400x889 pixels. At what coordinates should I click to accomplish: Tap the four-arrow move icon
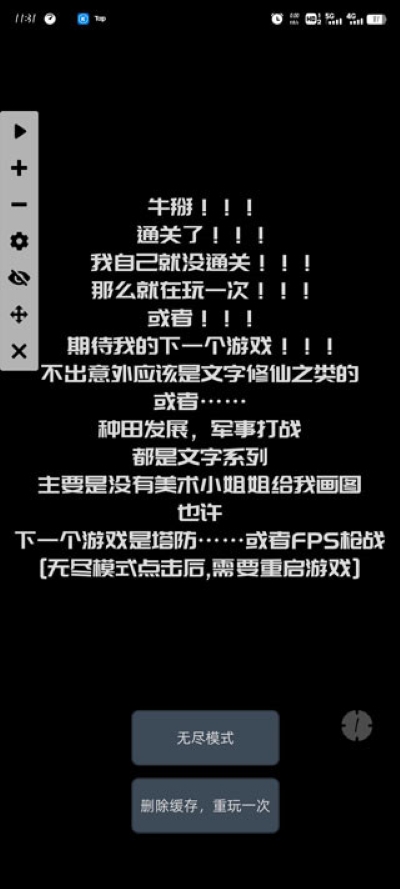[x=19, y=315]
